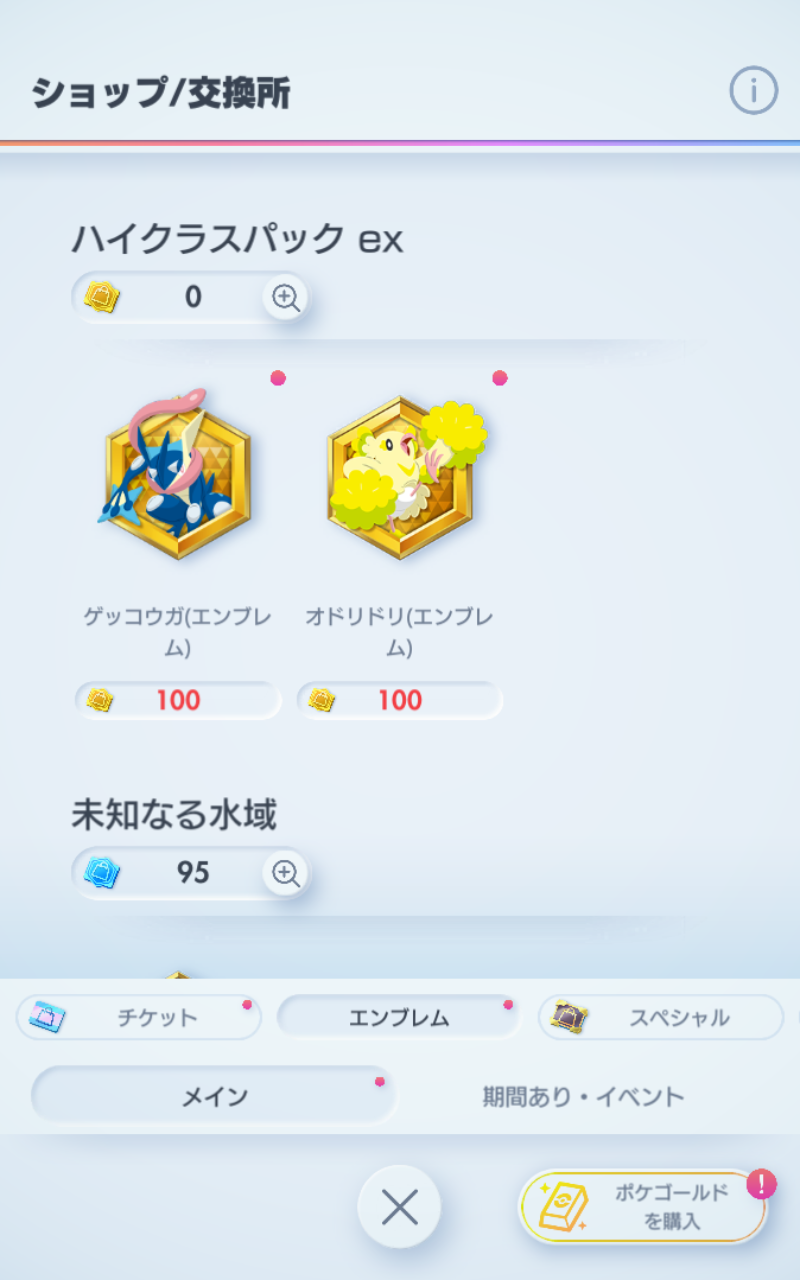
Task: Tap magnifier next to 未知なる水域 ticket count
Action: [x=286, y=873]
